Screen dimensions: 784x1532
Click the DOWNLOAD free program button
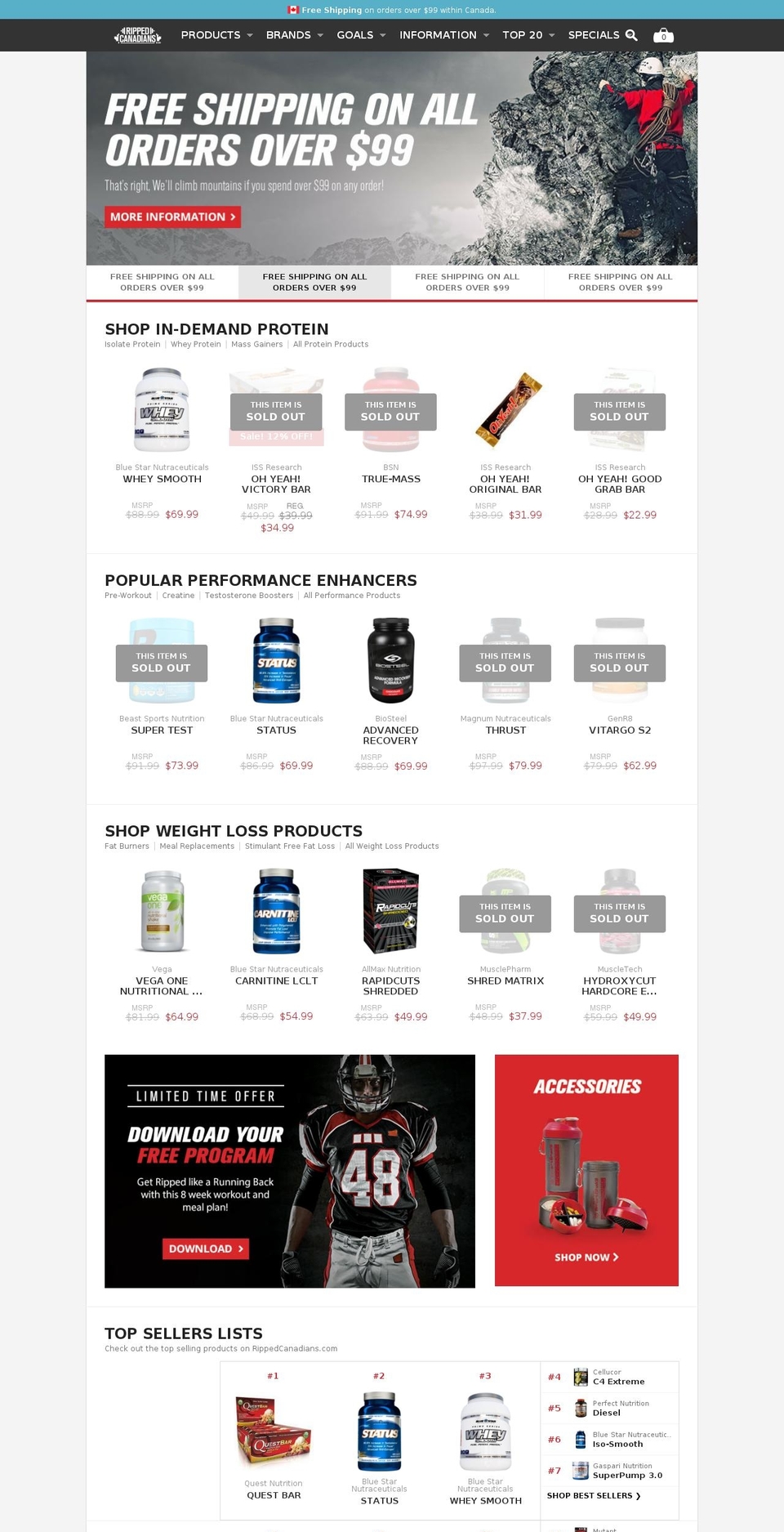(x=205, y=1248)
